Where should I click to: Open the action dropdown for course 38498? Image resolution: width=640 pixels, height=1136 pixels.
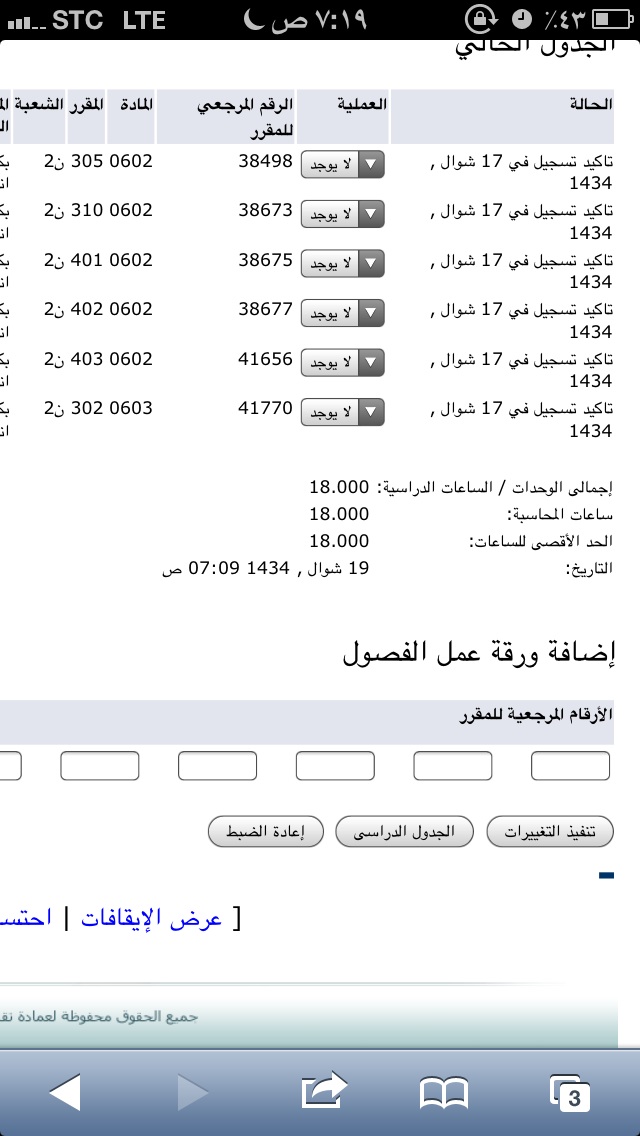click(x=342, y=164)
